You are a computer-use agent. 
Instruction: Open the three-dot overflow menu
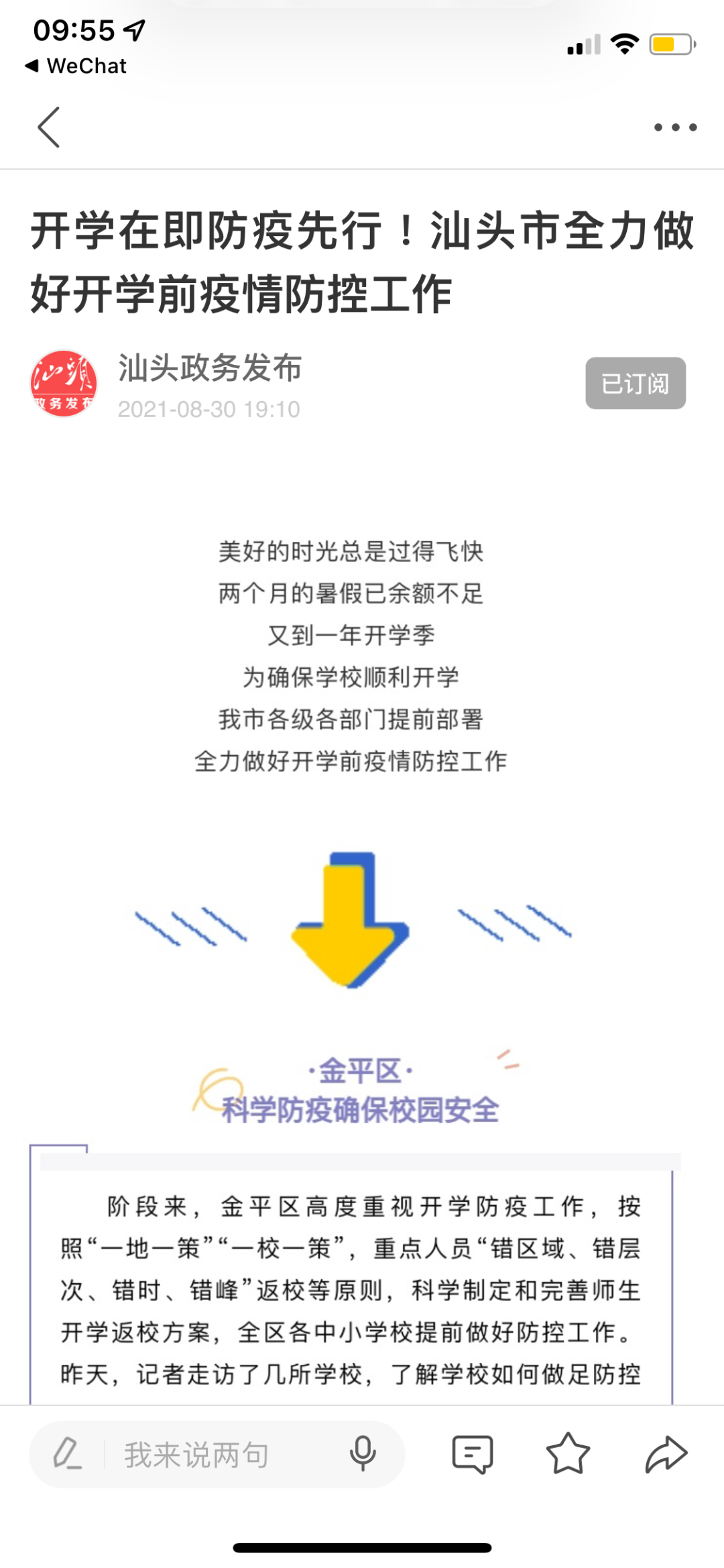(x=675, y=127)
